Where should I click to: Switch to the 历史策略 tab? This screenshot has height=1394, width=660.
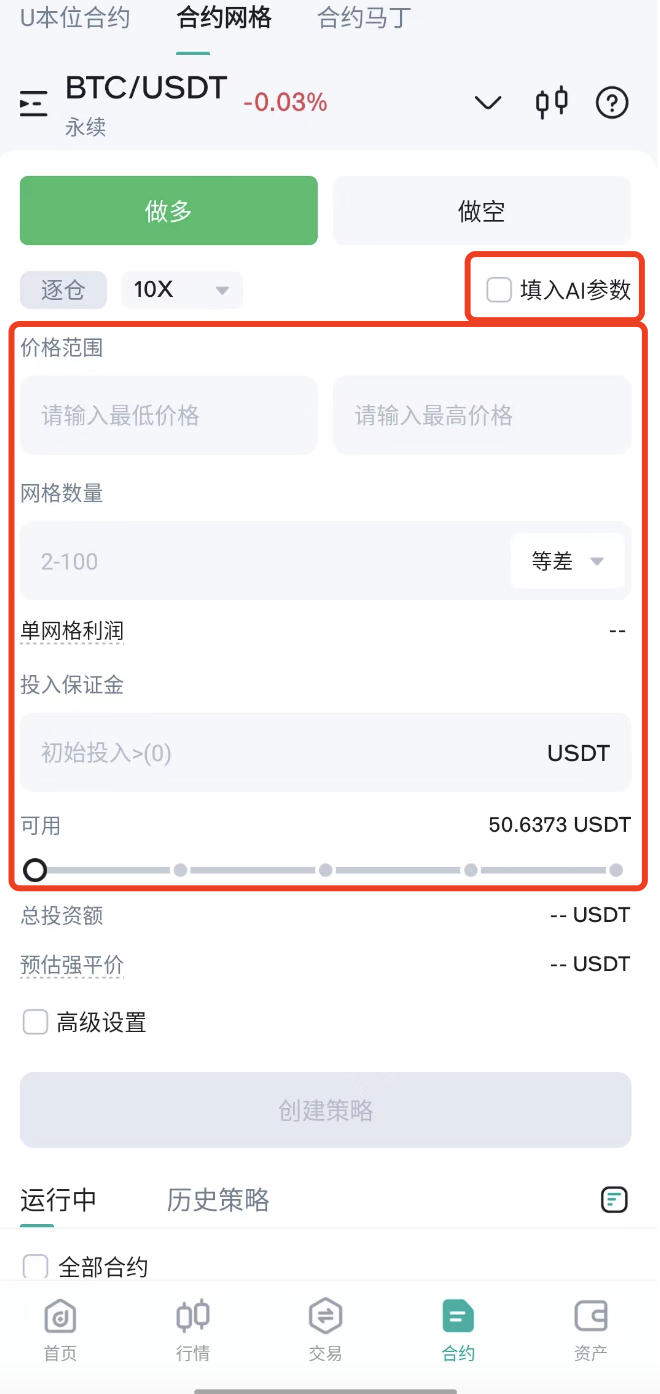click(218, 1199)
